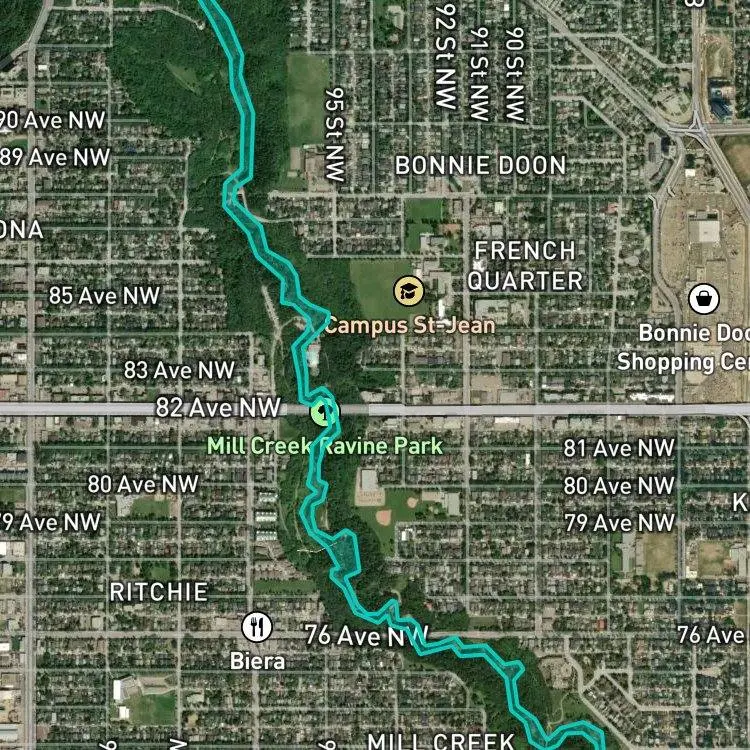This screenshot has height=750, width=750.
Task: Open the Campus St-Jean map marker
Action: click(408, 290)
